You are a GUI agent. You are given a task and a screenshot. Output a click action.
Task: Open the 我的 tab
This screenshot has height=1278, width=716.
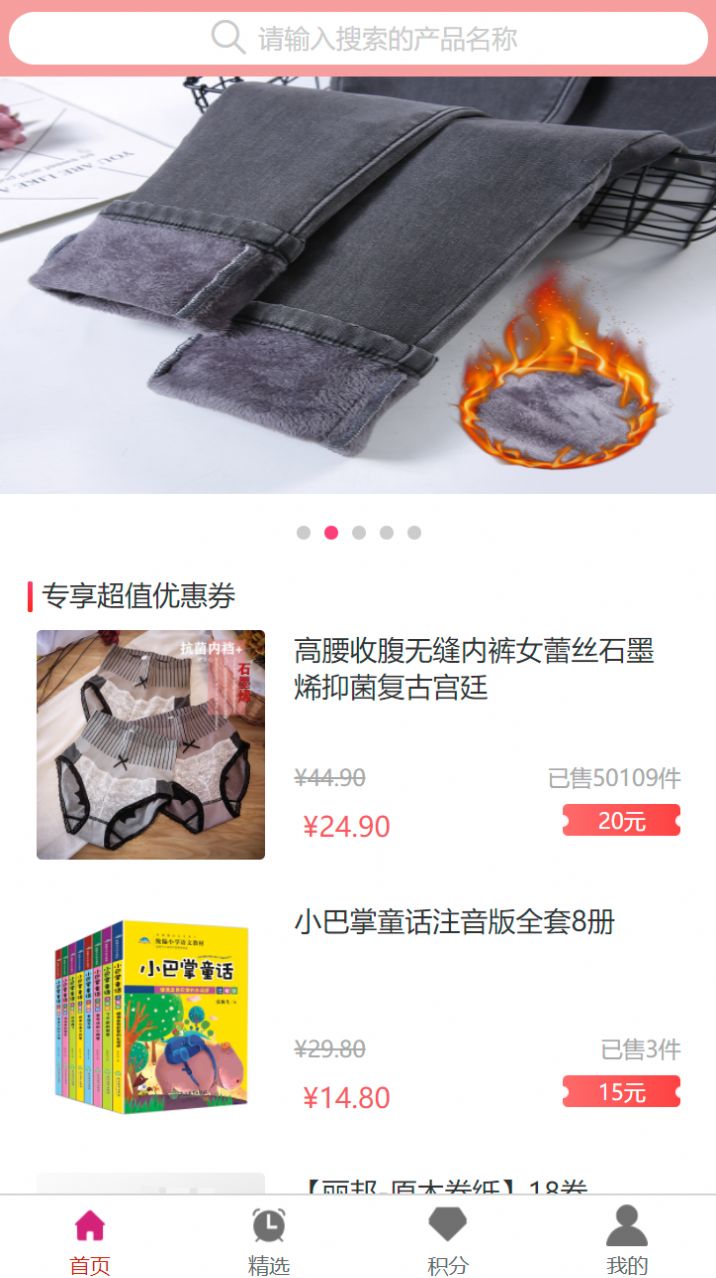(626, 1240)
